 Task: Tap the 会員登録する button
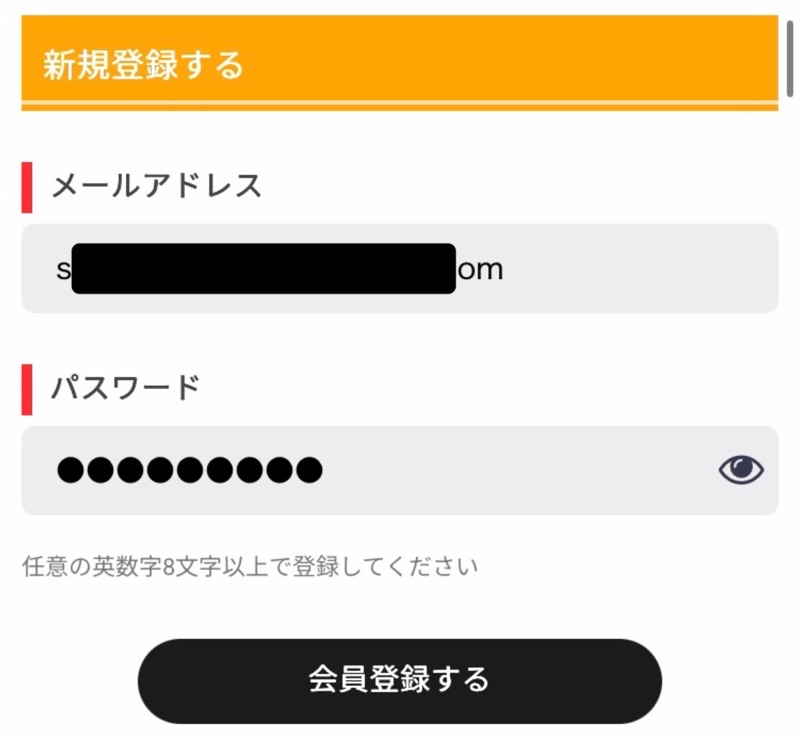399,680
